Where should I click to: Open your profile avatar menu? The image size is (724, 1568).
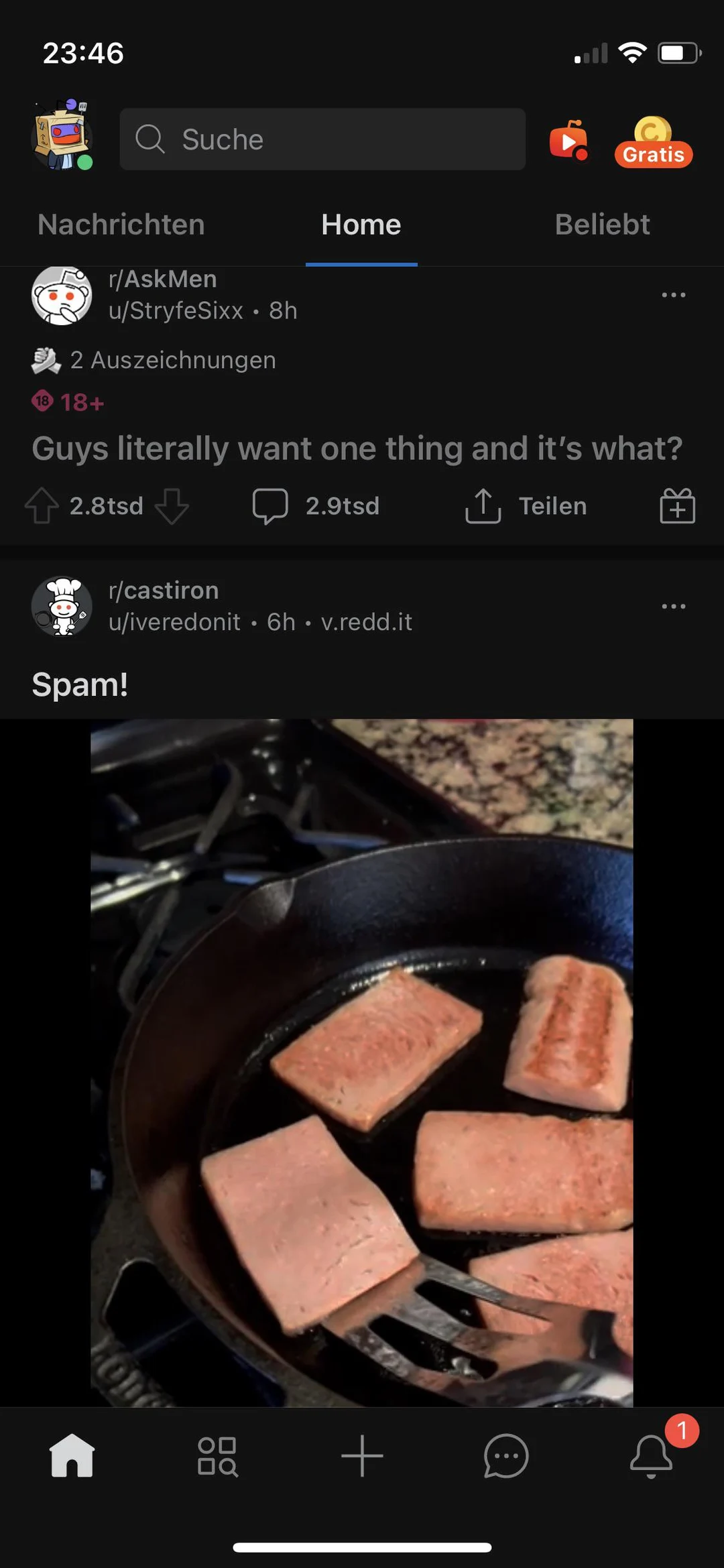(62, 136)
